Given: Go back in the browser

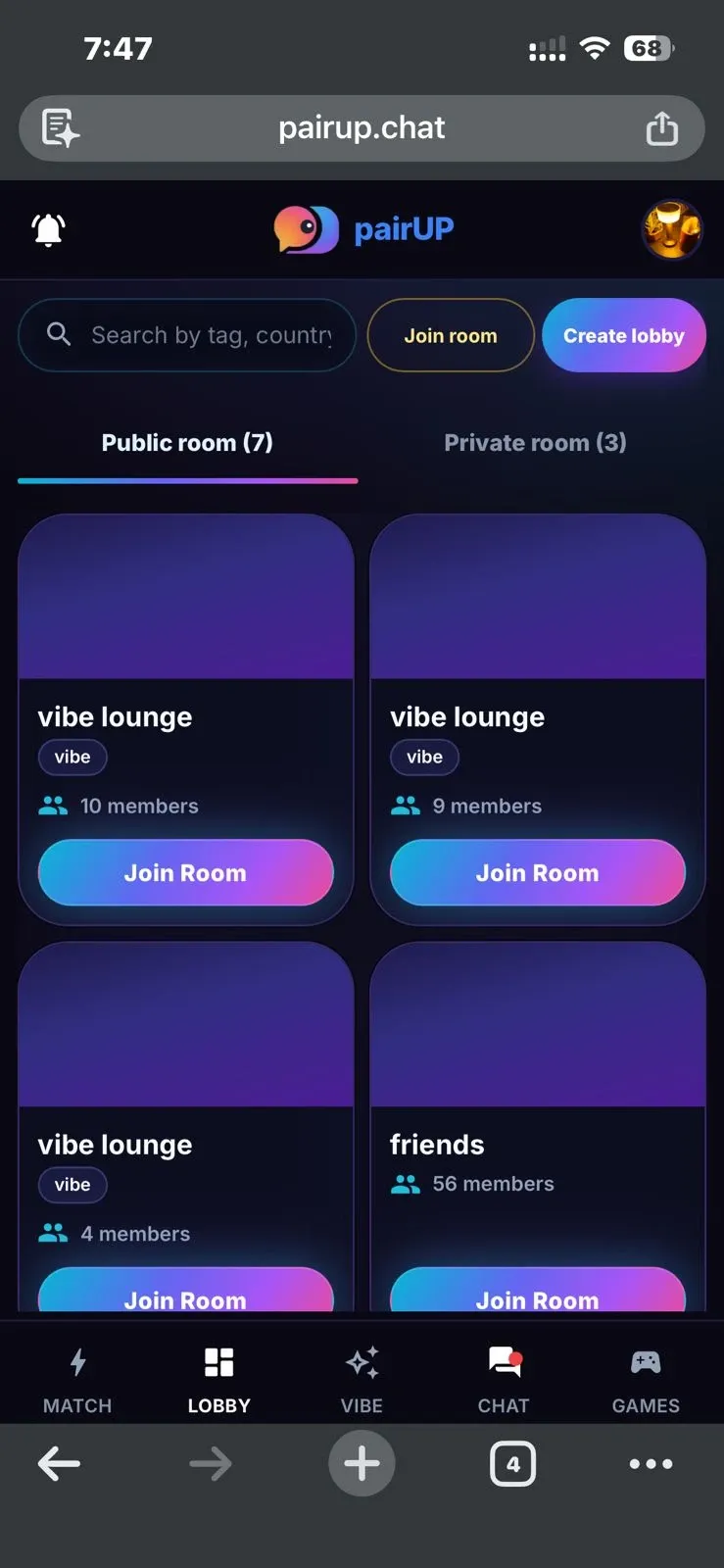Looking at the screenshot, I should click(x=59, y=1464).
